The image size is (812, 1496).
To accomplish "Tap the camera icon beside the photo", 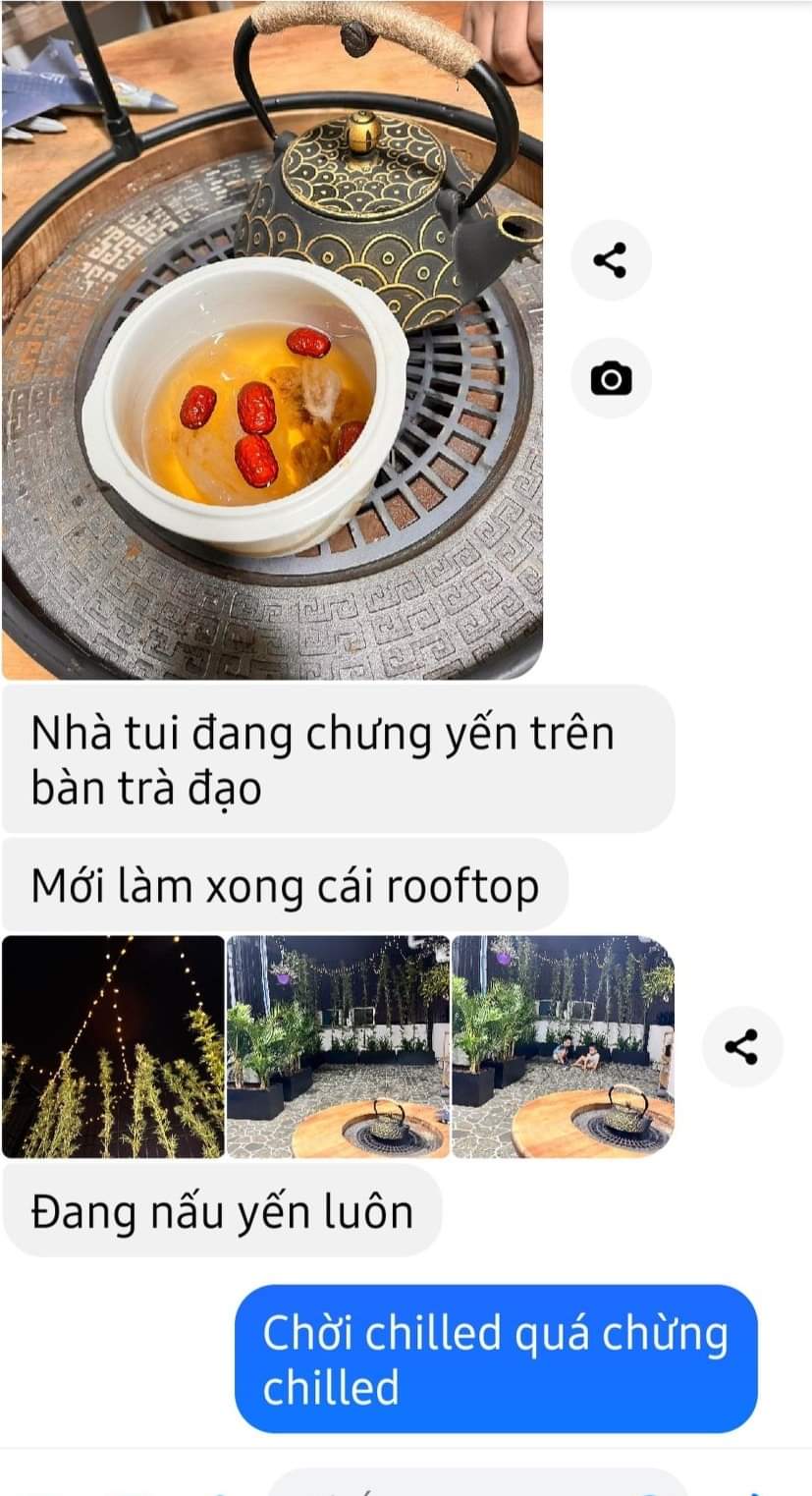I will coord(610,378).
